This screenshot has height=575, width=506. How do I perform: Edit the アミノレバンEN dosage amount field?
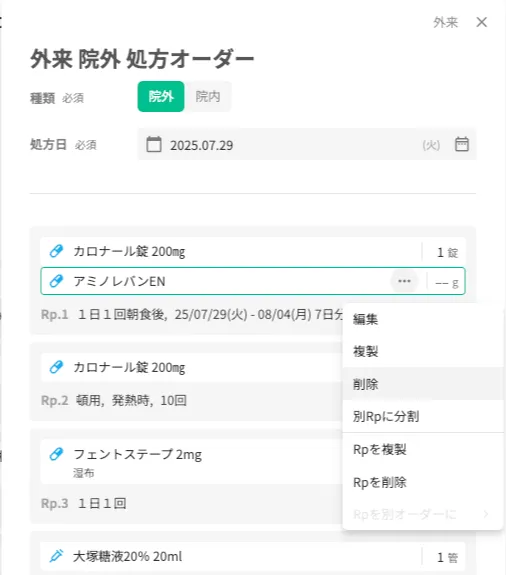tap(447, 283)
